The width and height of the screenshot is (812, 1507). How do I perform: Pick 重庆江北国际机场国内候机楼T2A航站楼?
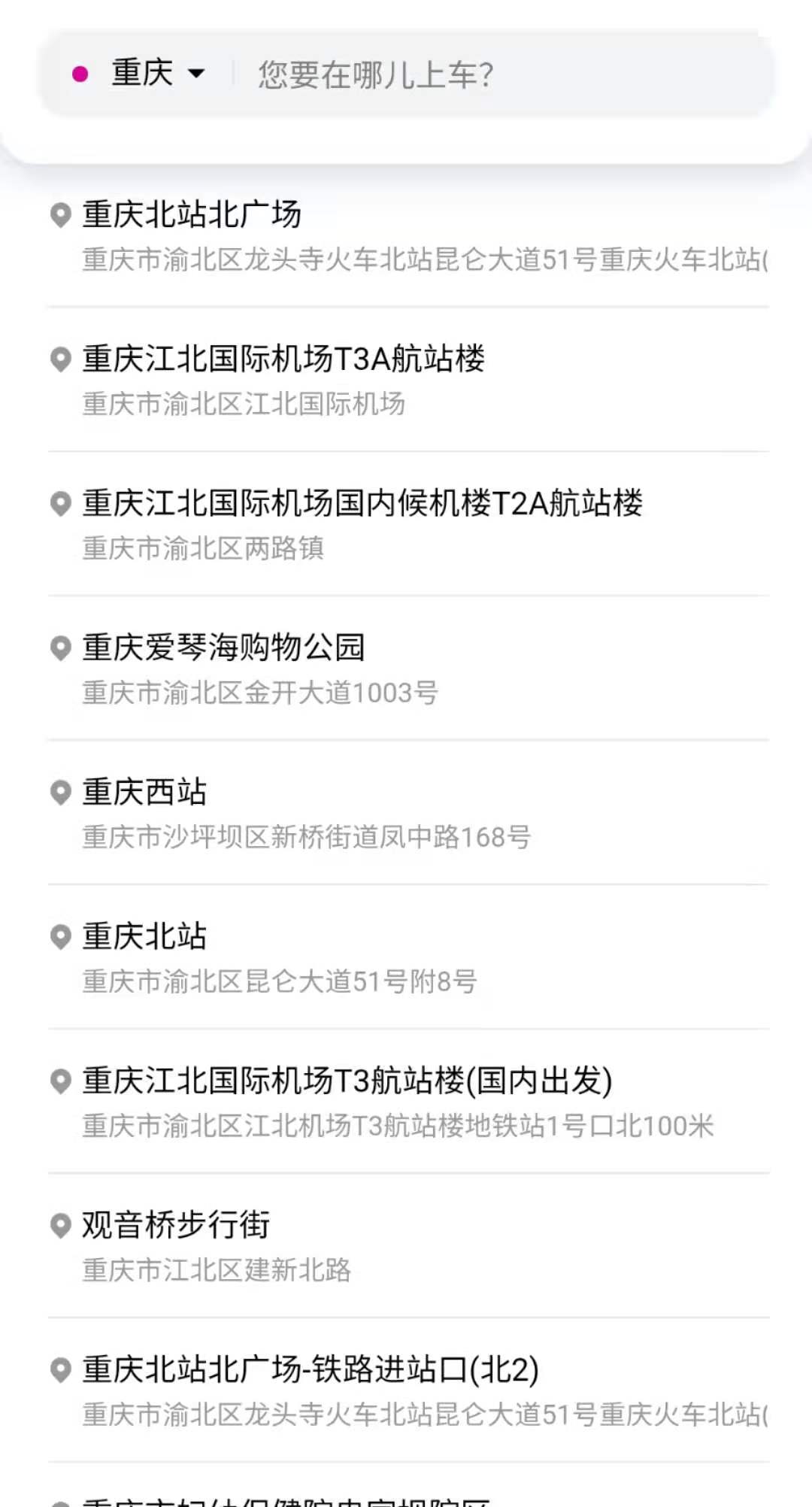pos(408,524)
